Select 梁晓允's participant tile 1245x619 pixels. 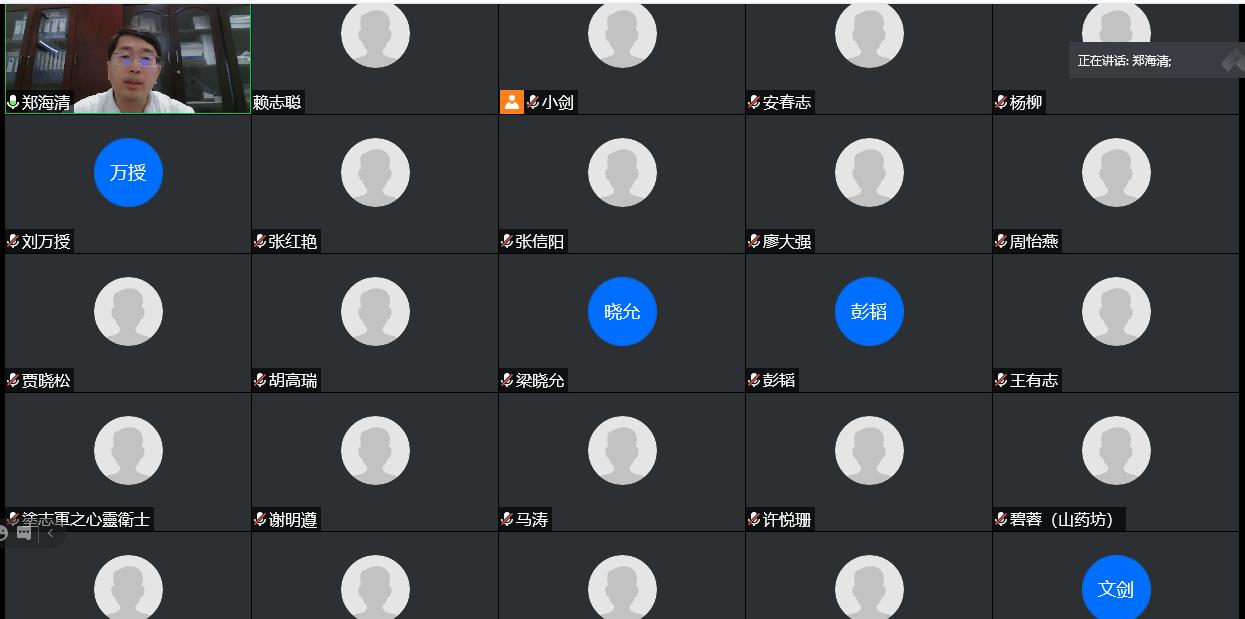point(622,323)
